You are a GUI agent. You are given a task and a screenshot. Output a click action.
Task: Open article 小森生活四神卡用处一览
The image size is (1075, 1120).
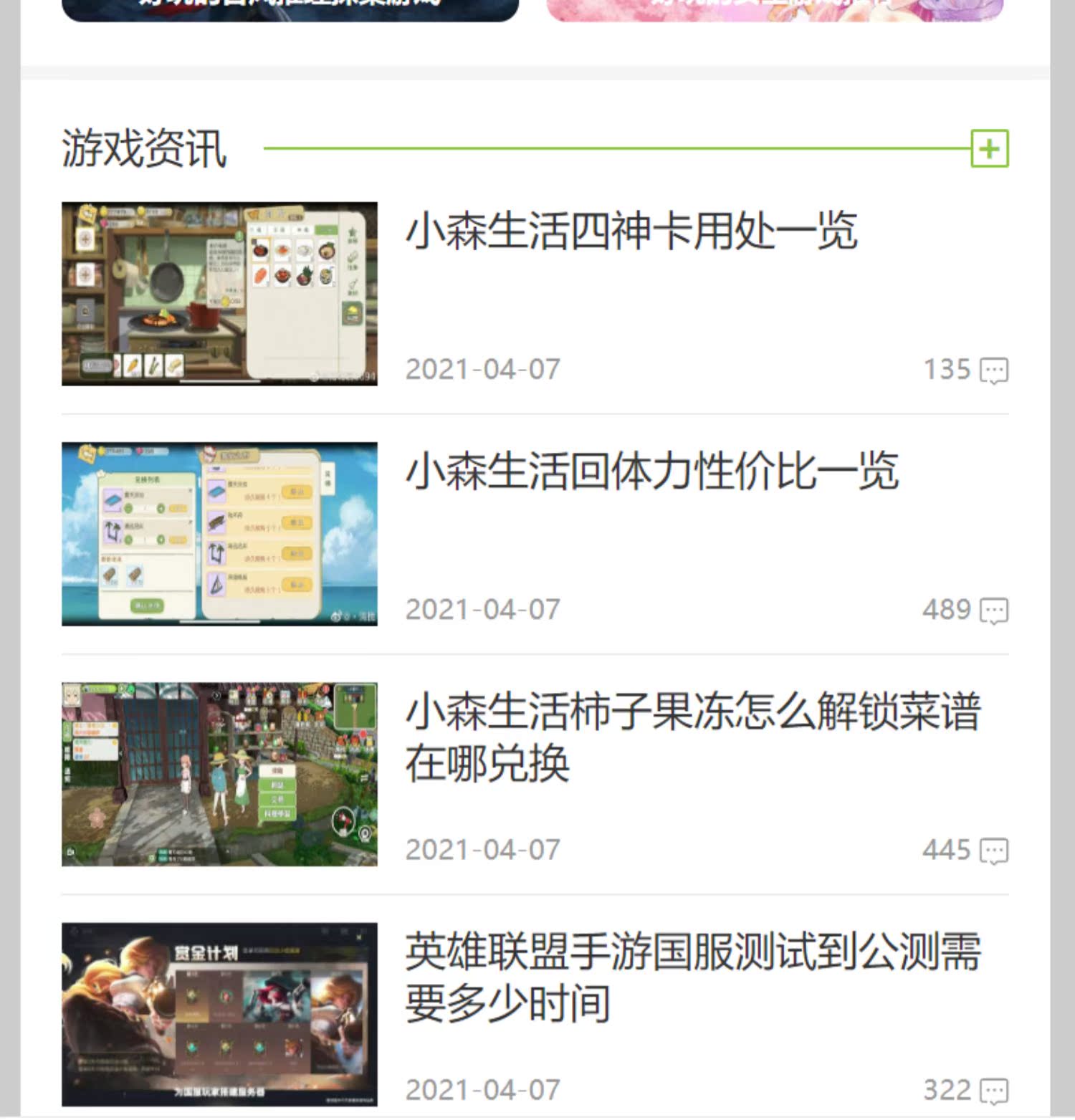click(x=631, y=231)
